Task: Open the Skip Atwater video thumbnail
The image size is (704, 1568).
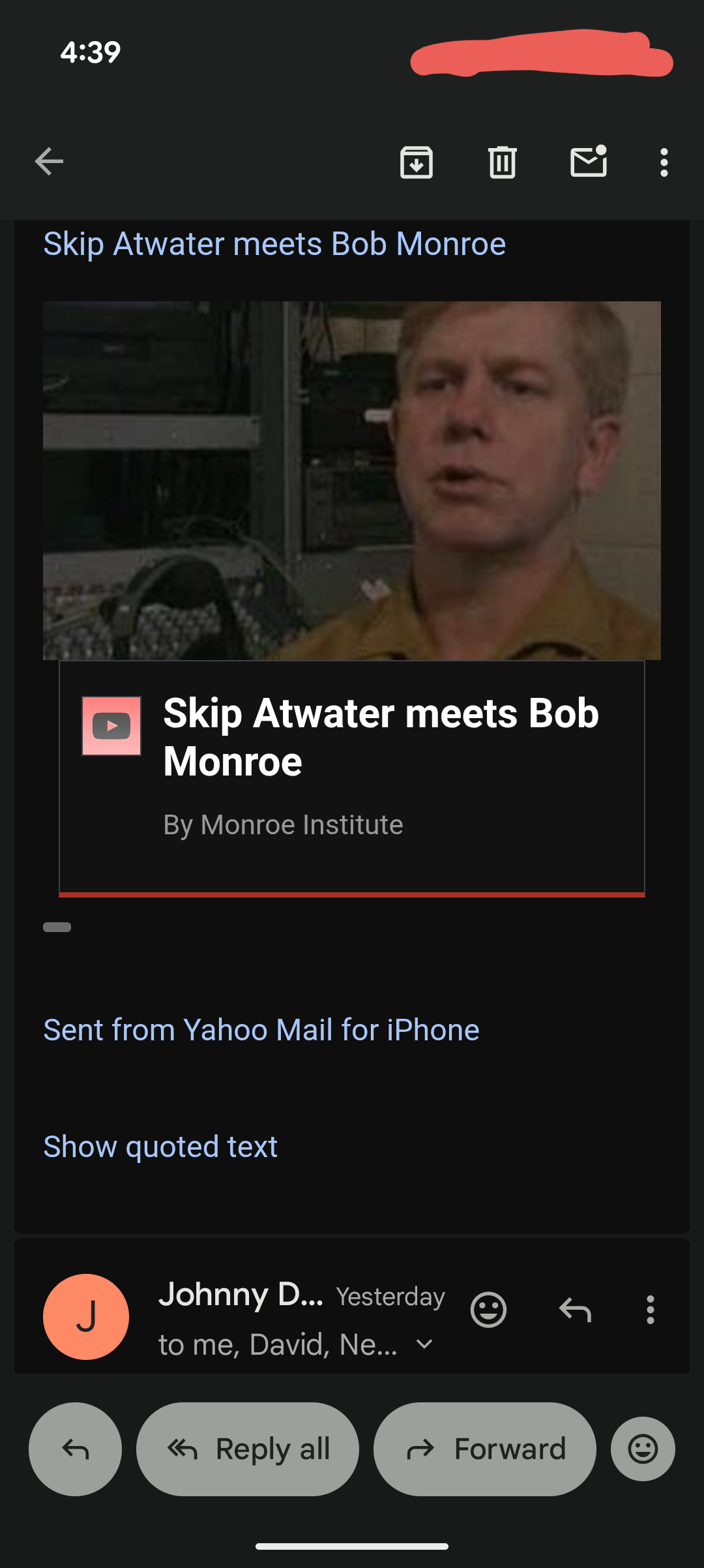Action: (x=352, y=480)
